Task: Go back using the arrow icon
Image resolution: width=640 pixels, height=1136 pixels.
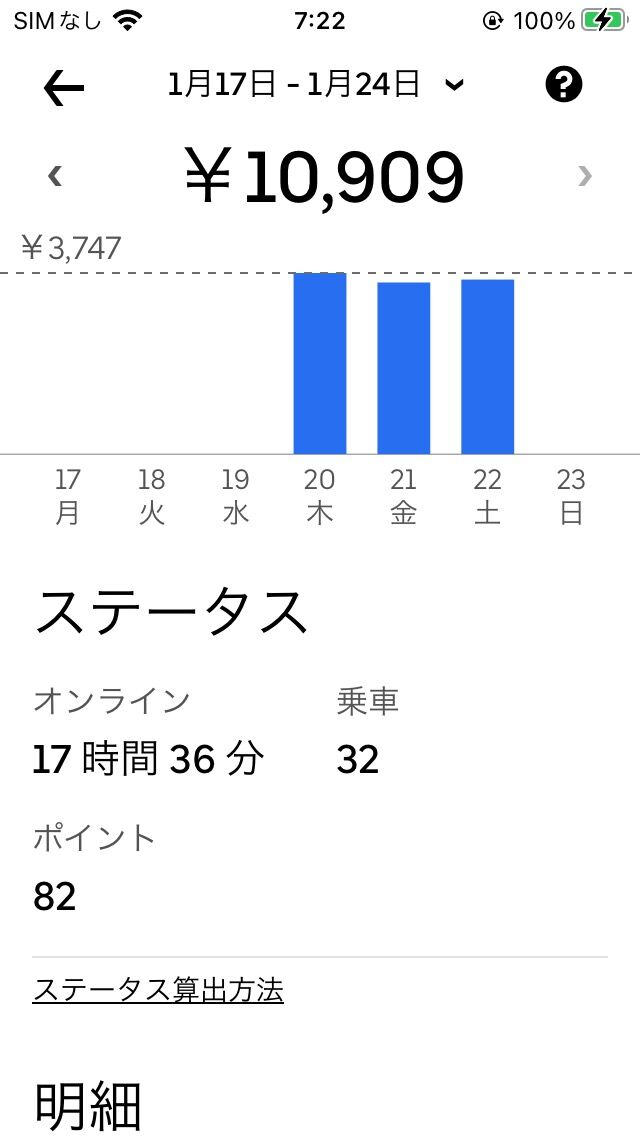Action: [64, 88]
